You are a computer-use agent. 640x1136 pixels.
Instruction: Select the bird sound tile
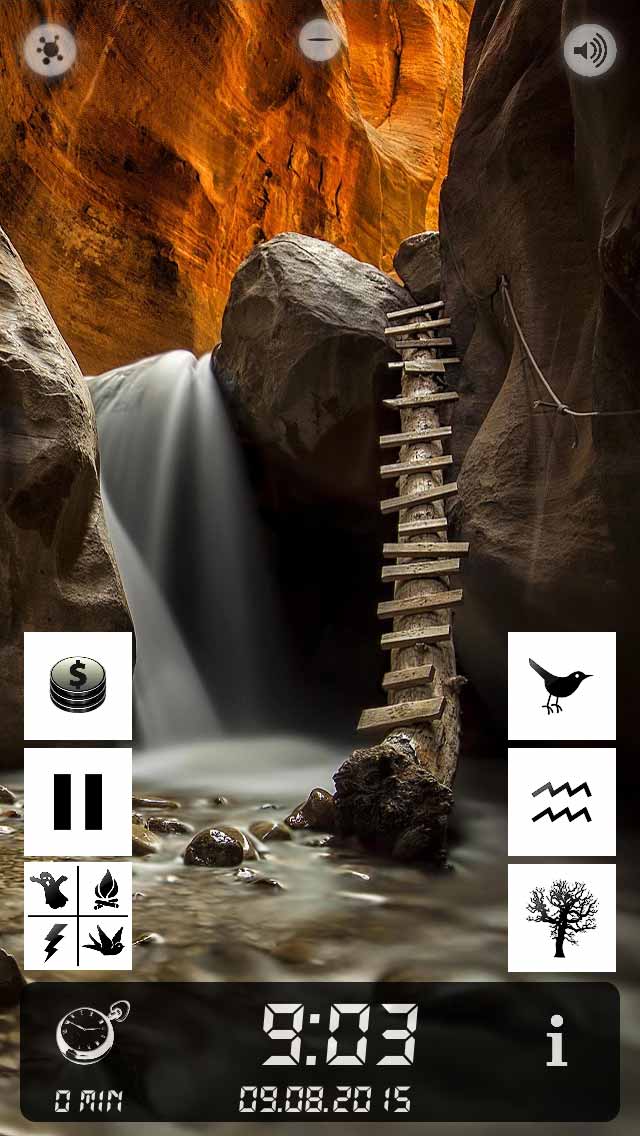pos(562,685)
